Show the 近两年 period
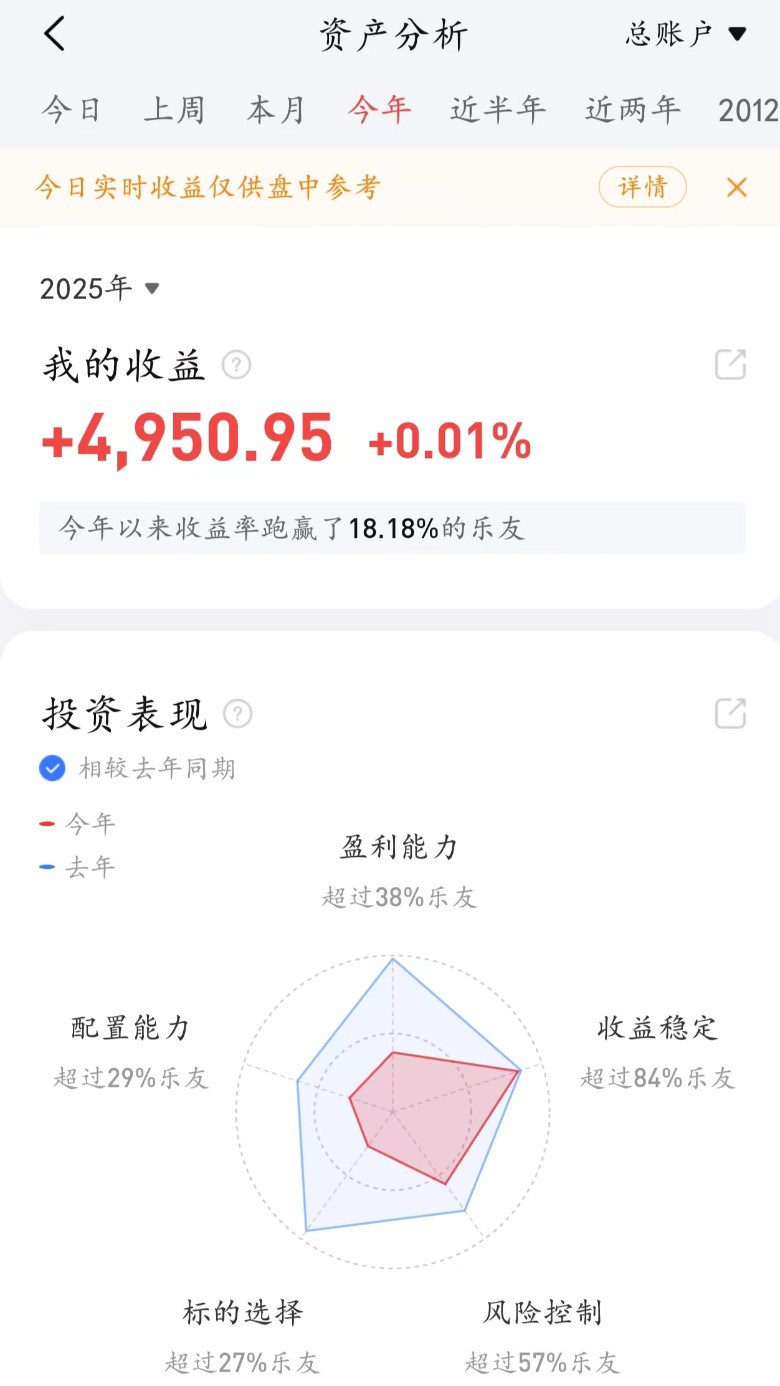 coord(633,110)
